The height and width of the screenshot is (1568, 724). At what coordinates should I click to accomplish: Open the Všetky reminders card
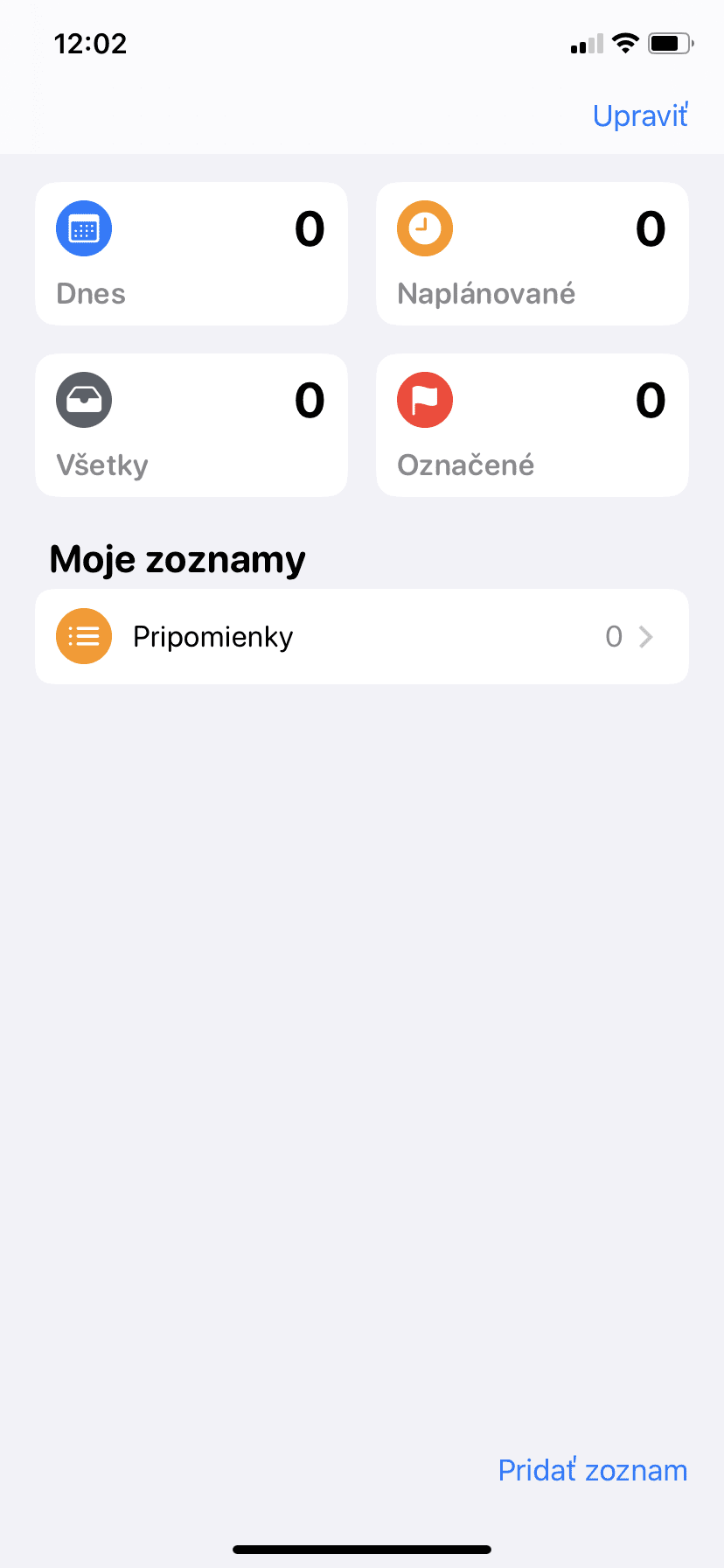click(191, 425)
